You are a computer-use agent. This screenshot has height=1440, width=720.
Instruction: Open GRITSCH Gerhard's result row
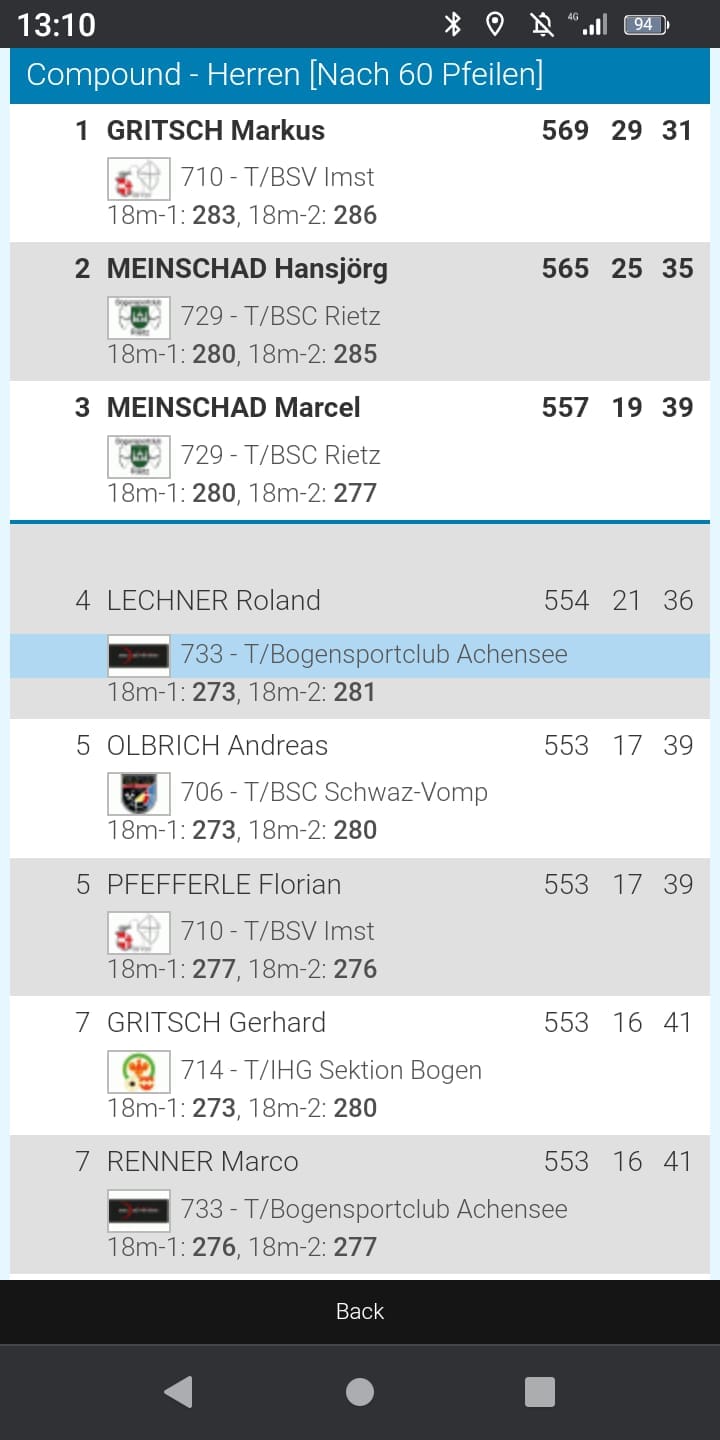click(x=360, y=1065)
